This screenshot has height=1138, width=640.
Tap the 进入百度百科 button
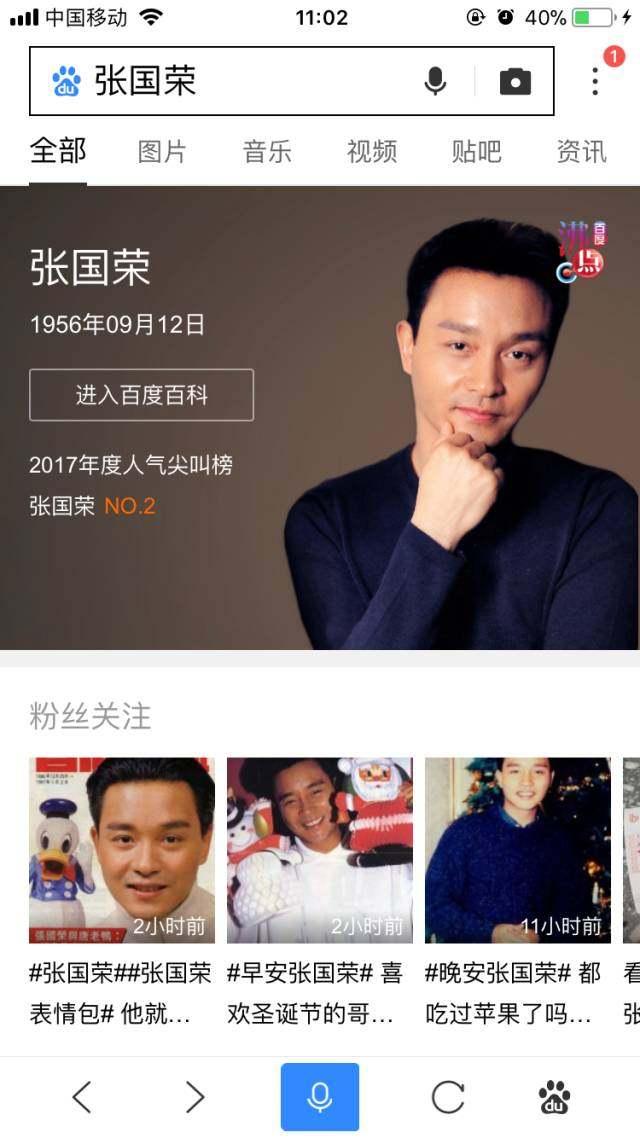(x=141, y=395)
